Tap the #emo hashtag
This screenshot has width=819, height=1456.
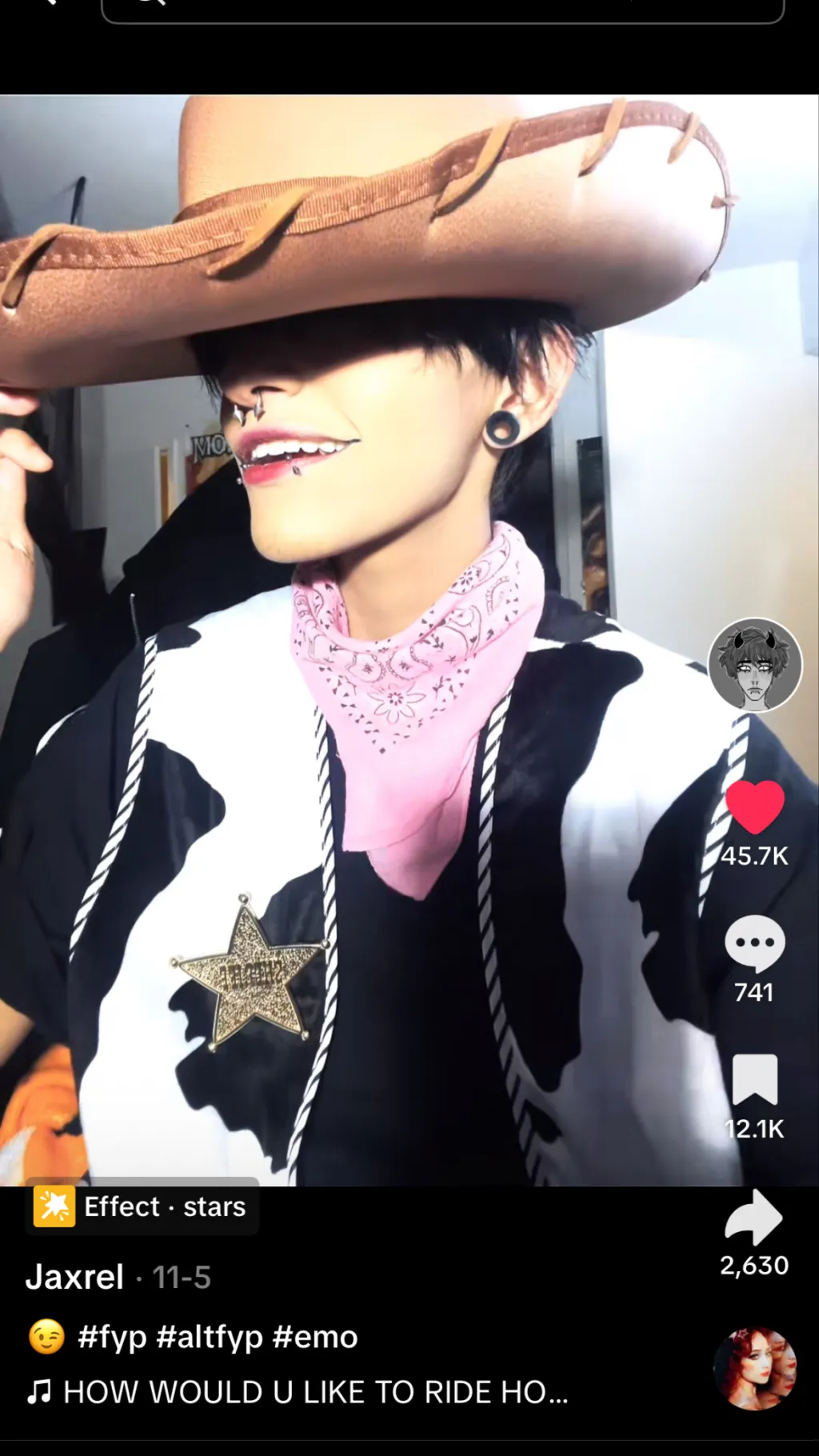point(315,1337)
